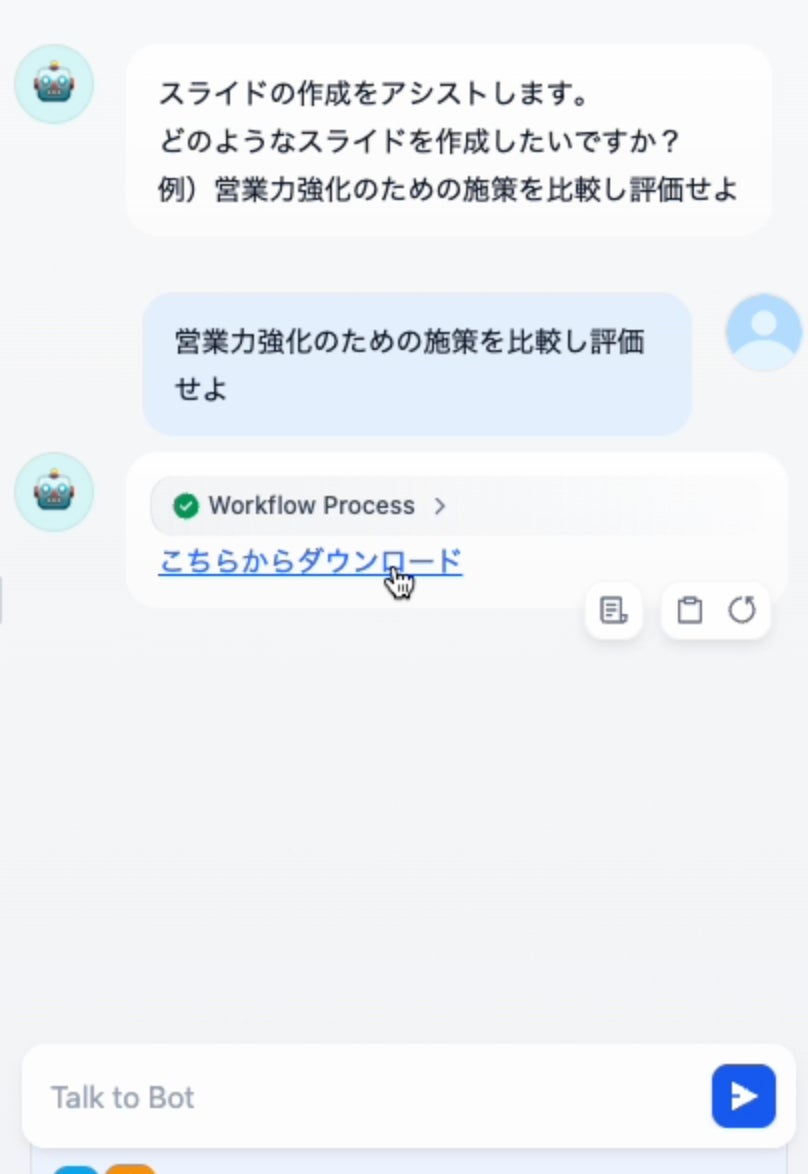Send the message with the blue arrow button

point(743,1096)
